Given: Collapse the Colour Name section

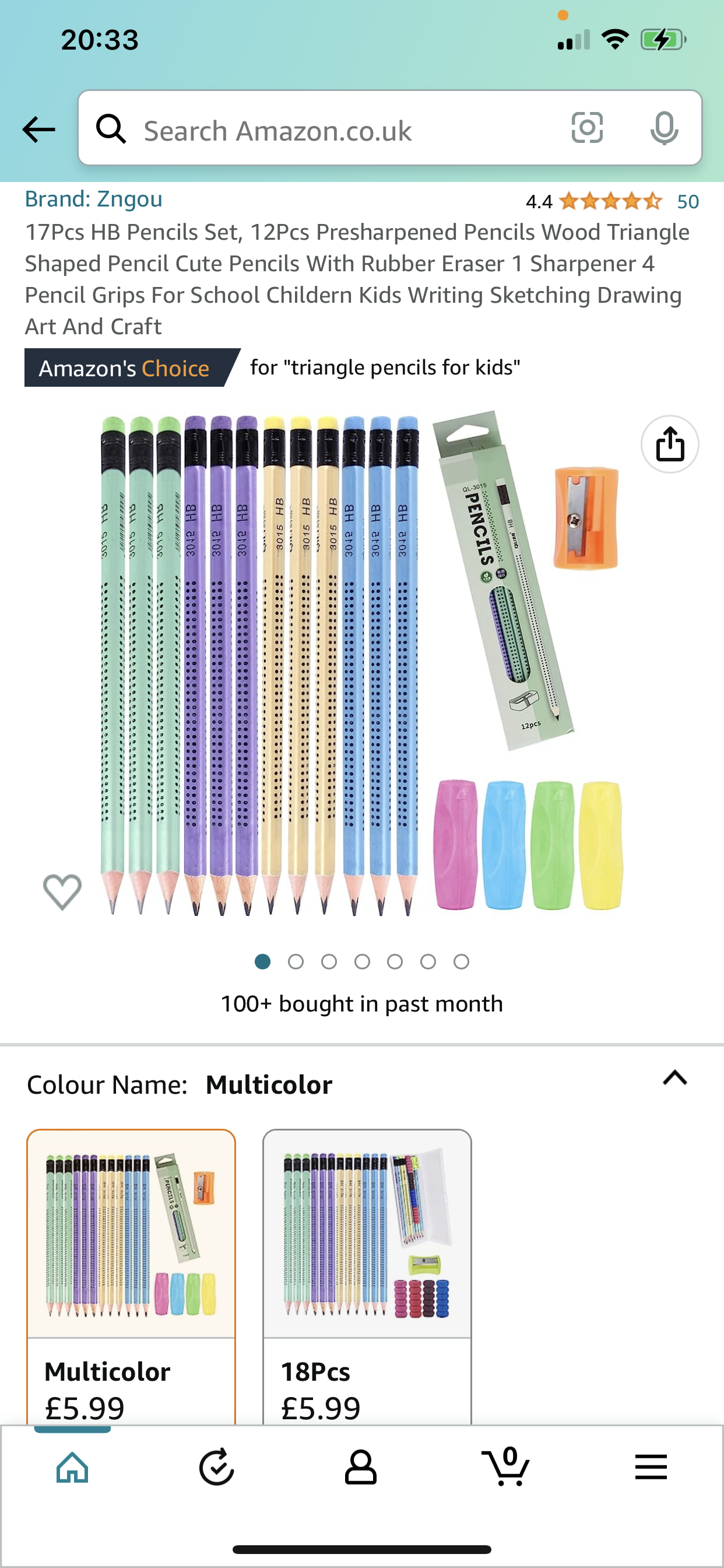Looking at the screenshot, I should (x=674, y=1078).
